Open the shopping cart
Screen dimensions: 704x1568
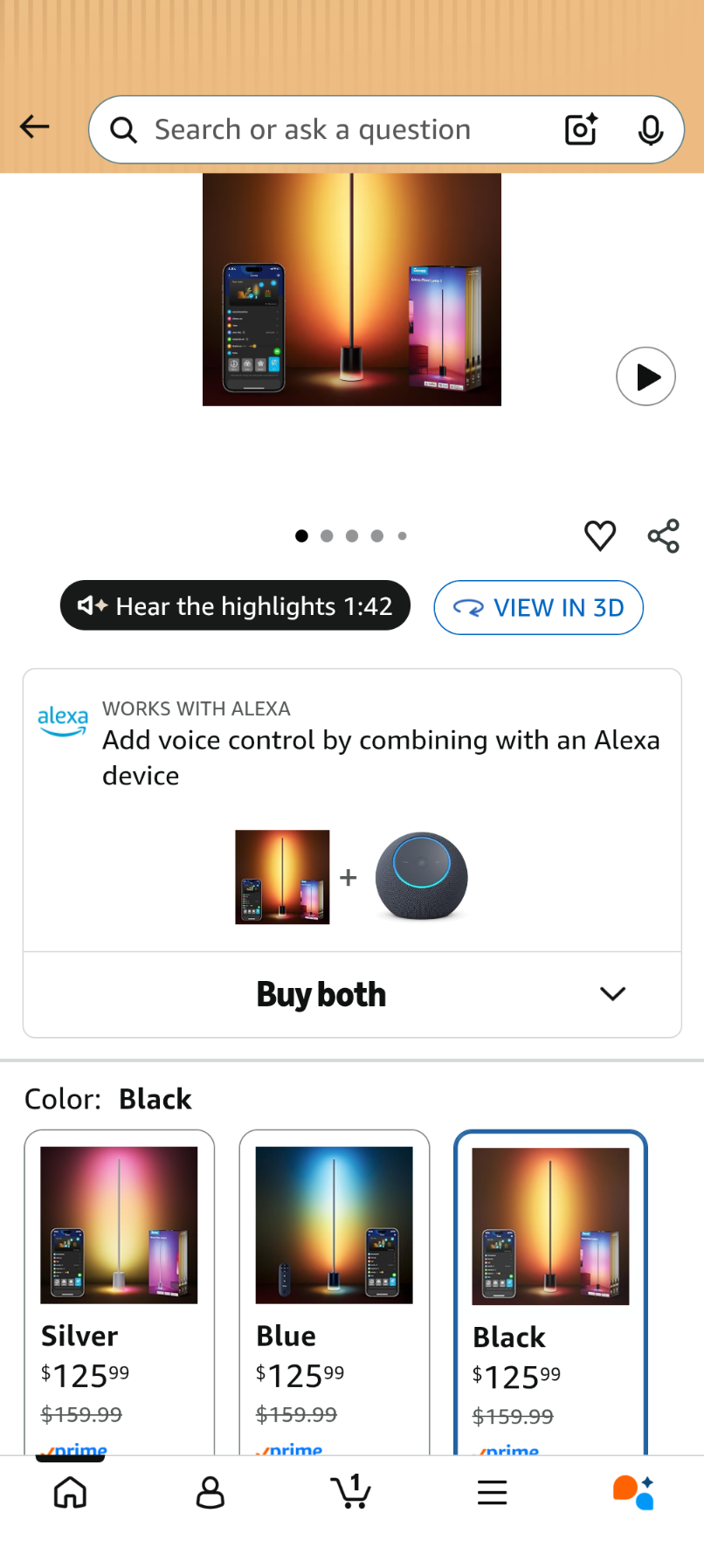click(x=351, y=1492)
